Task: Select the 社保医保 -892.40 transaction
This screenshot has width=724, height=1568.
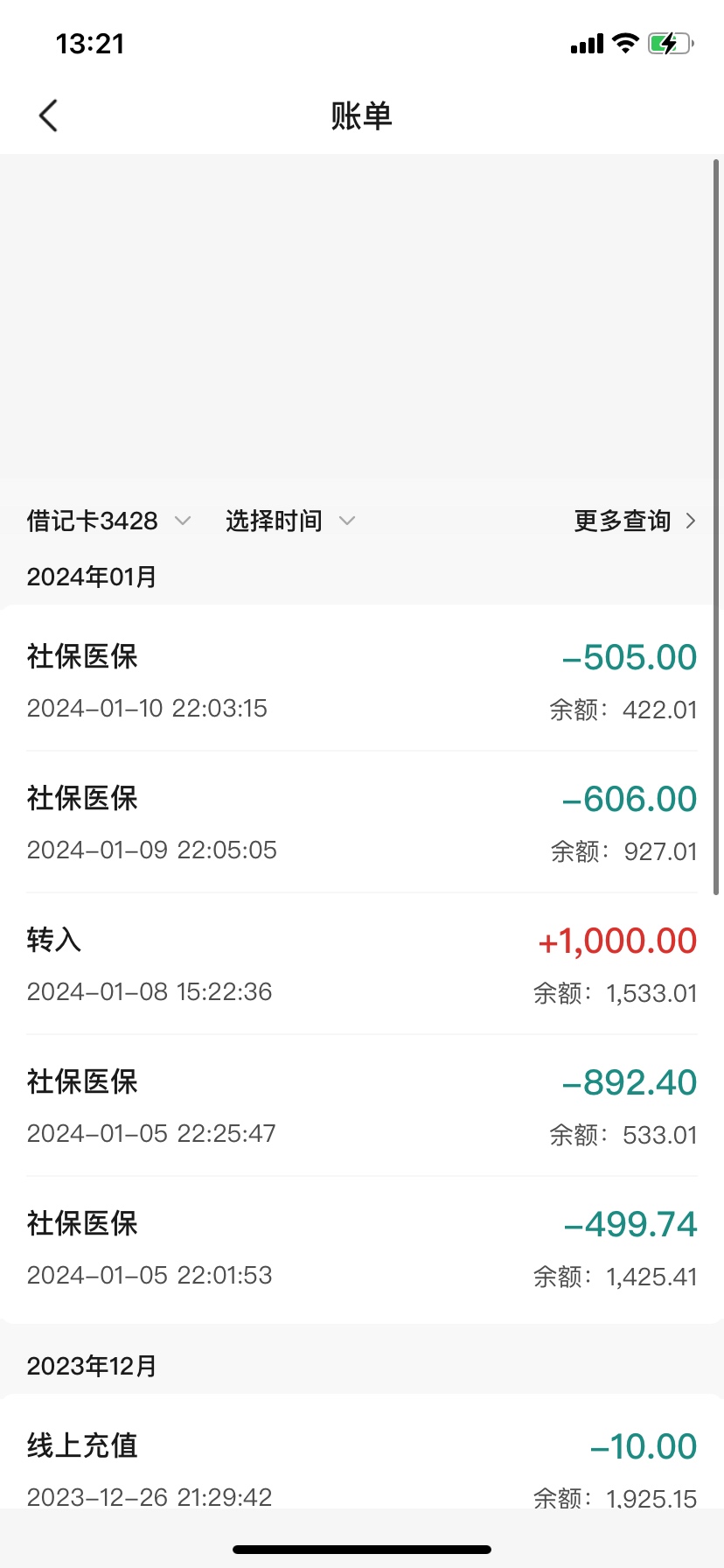Action: tap(361, 1106)
